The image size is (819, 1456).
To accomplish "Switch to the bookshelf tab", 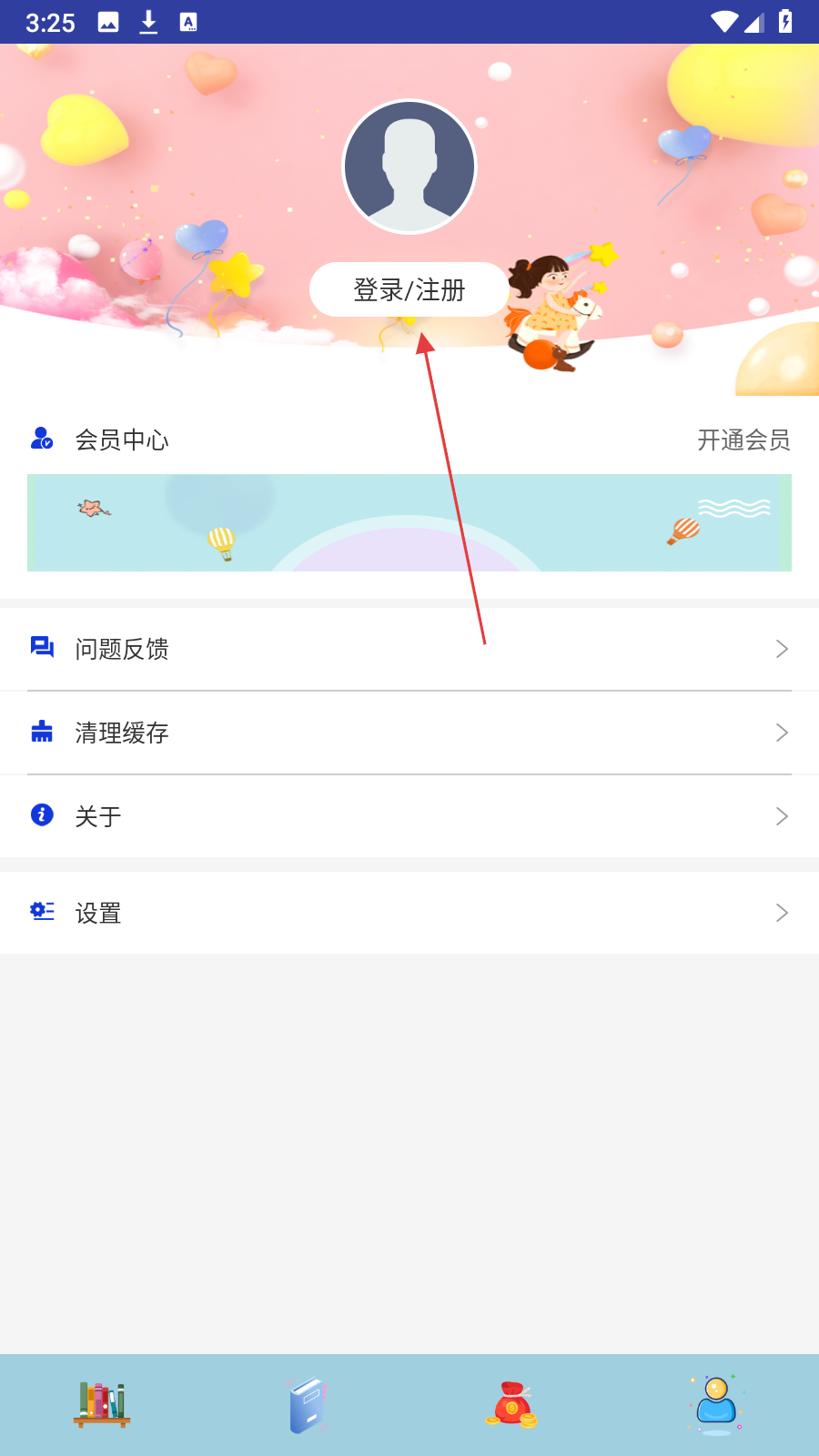I will (x=102, y=1404).
